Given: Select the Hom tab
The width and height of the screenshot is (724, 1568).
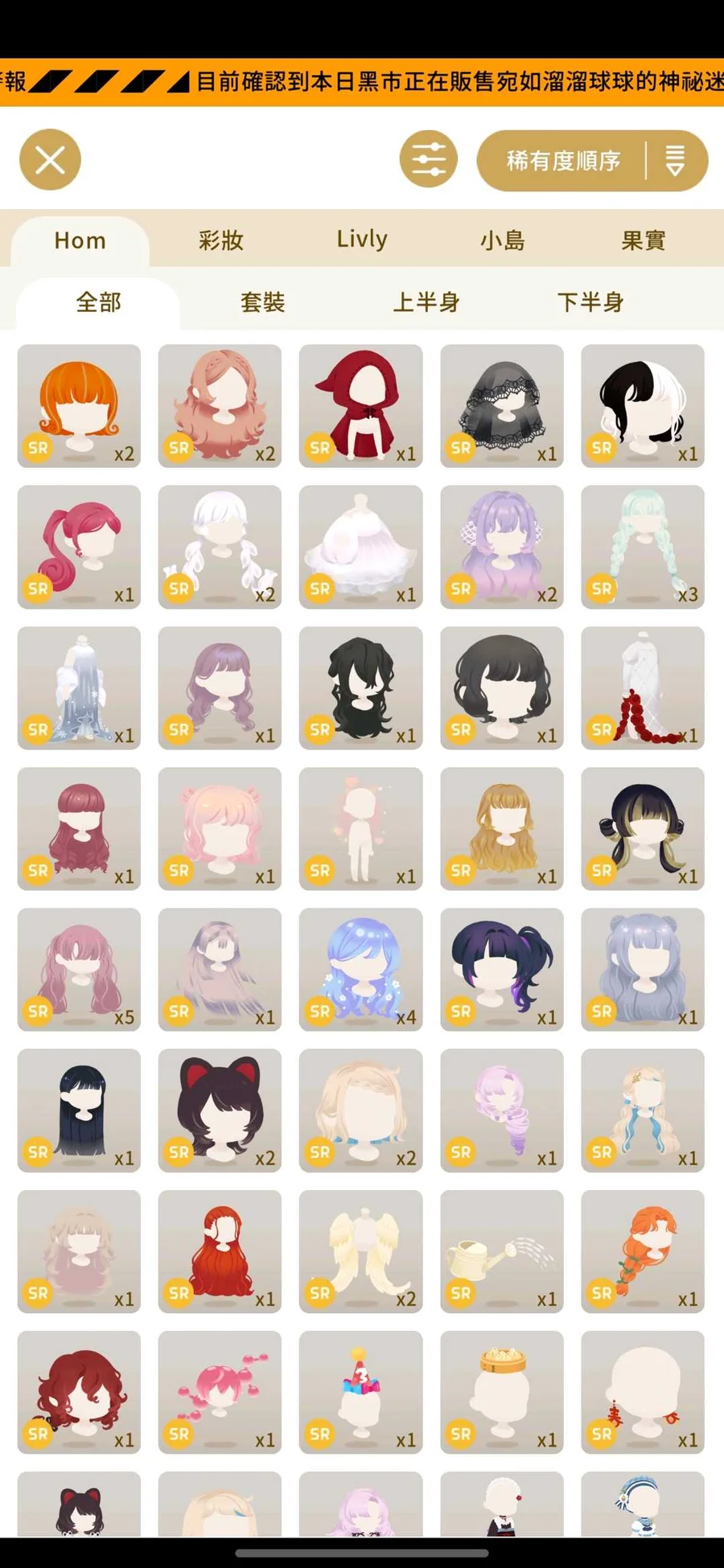Looking at the screenshot, I should [80, 240].
